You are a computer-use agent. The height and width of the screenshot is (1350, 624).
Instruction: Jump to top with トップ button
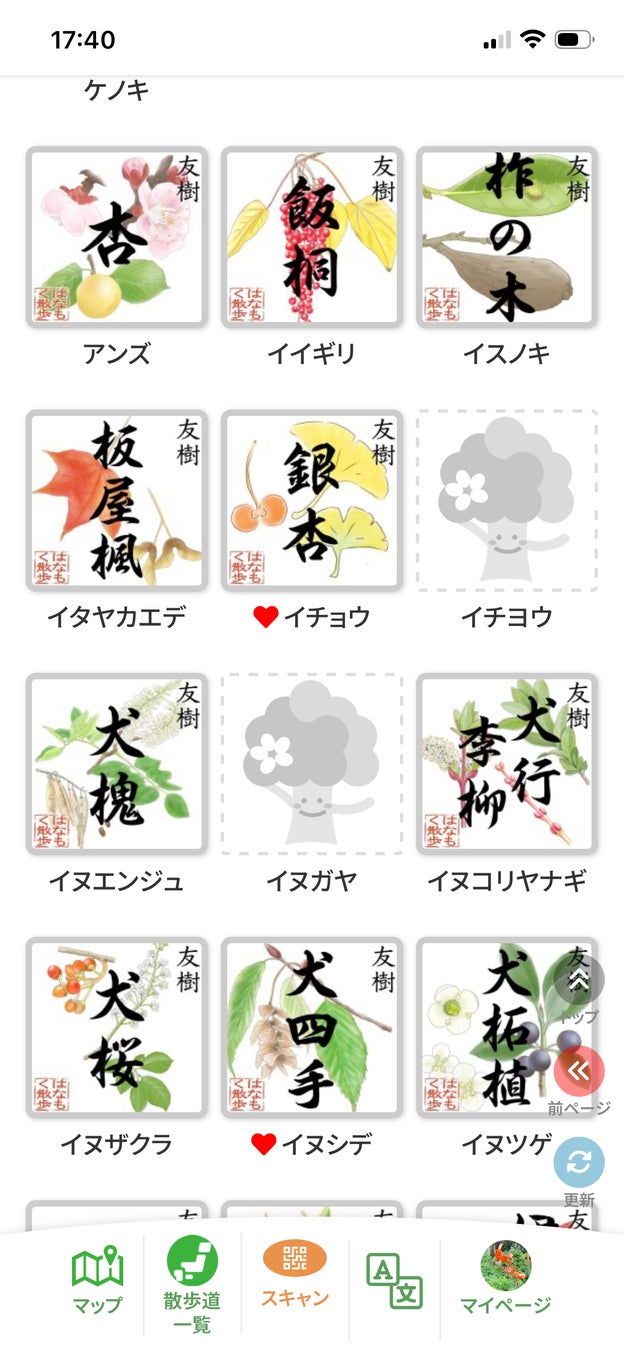click(579, 980)
